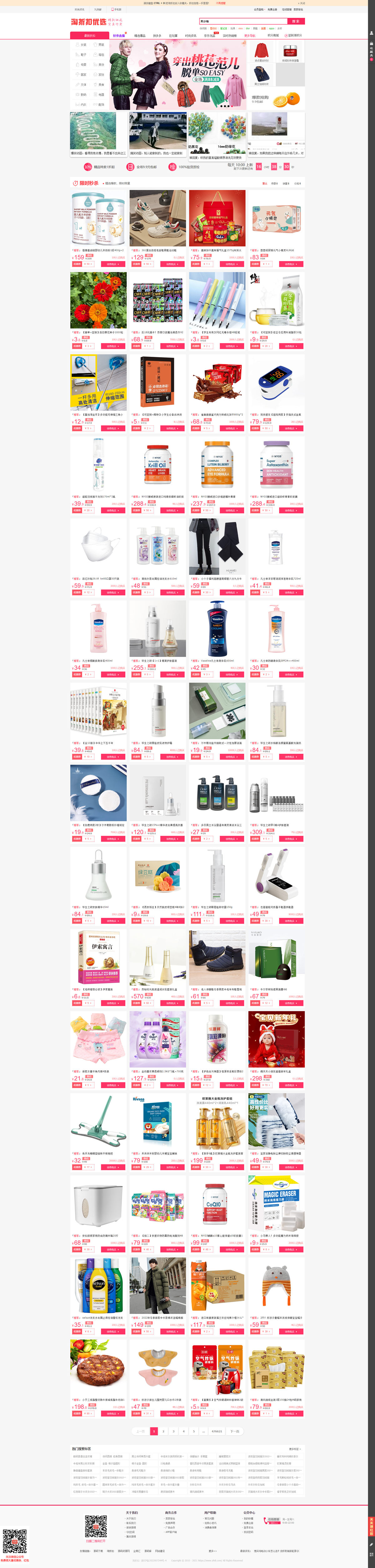Dismiss the top notice with 关闭
The width and height of the screenshot is (375, 1568).
pyautogui.click(x=302, y=3)
